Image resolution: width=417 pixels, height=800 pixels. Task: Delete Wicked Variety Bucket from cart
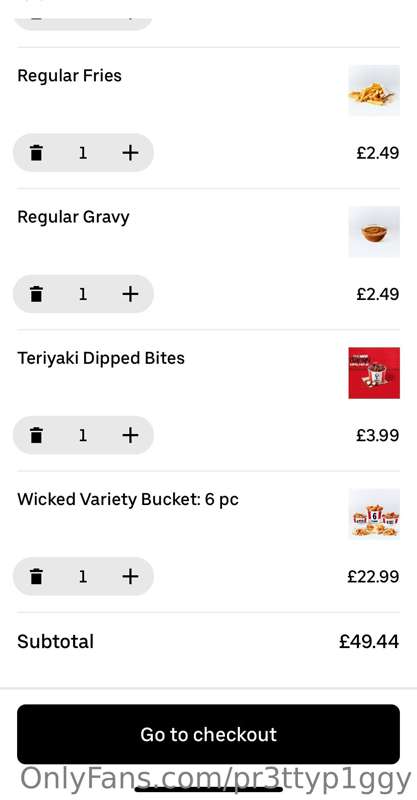point(36,577)
